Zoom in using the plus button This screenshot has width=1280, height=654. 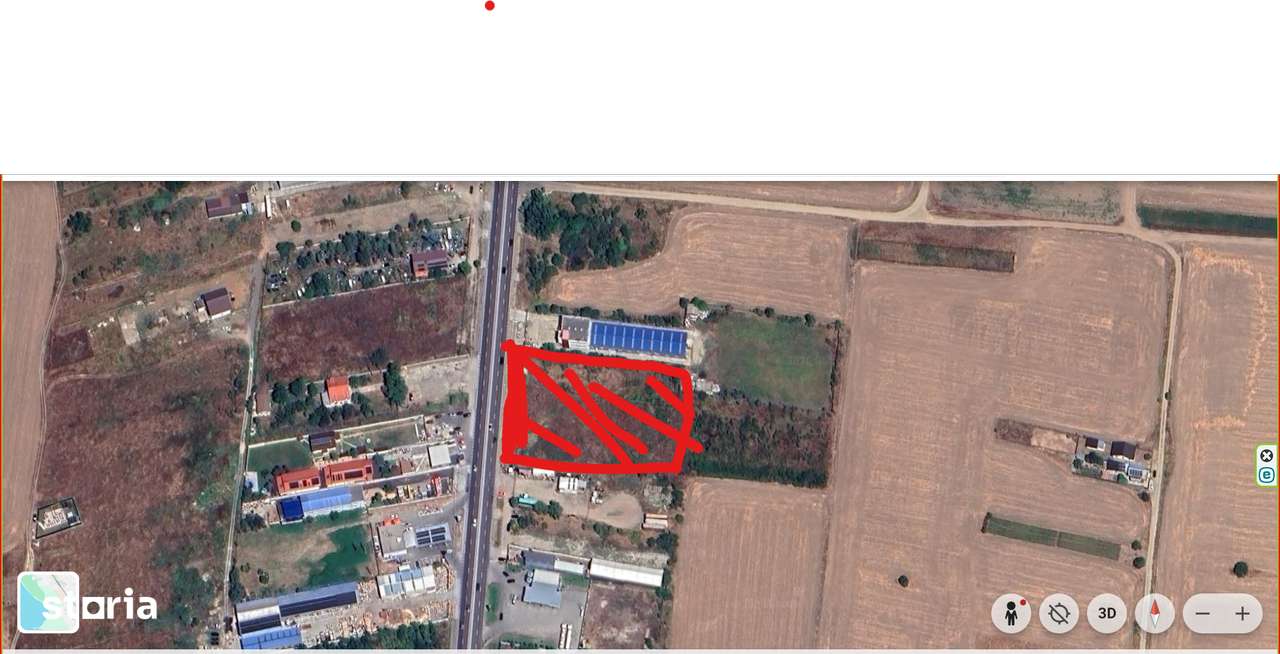click(x=1242, y=613)
